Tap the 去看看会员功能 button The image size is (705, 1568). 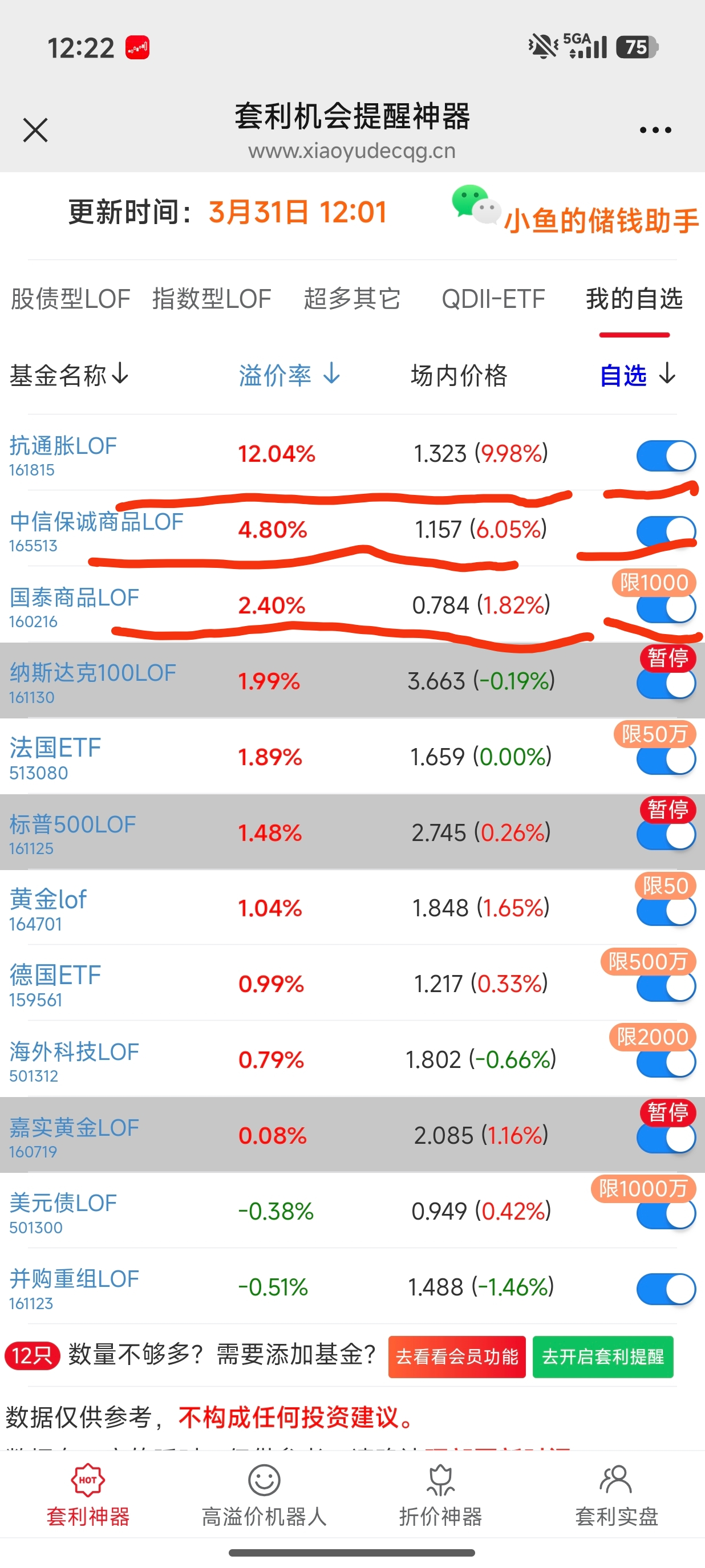[x=457, y=1356]
